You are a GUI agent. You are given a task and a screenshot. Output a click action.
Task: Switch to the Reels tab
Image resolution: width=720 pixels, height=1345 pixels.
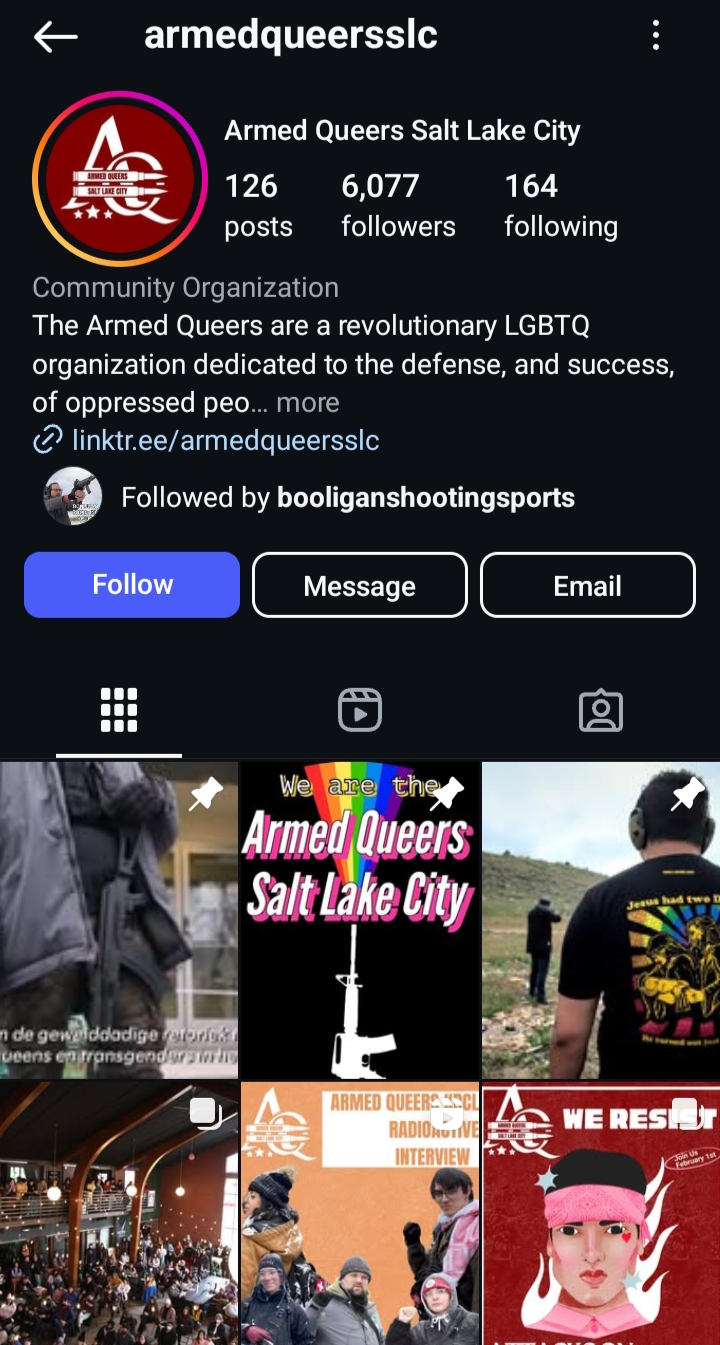tap(360, 710)
